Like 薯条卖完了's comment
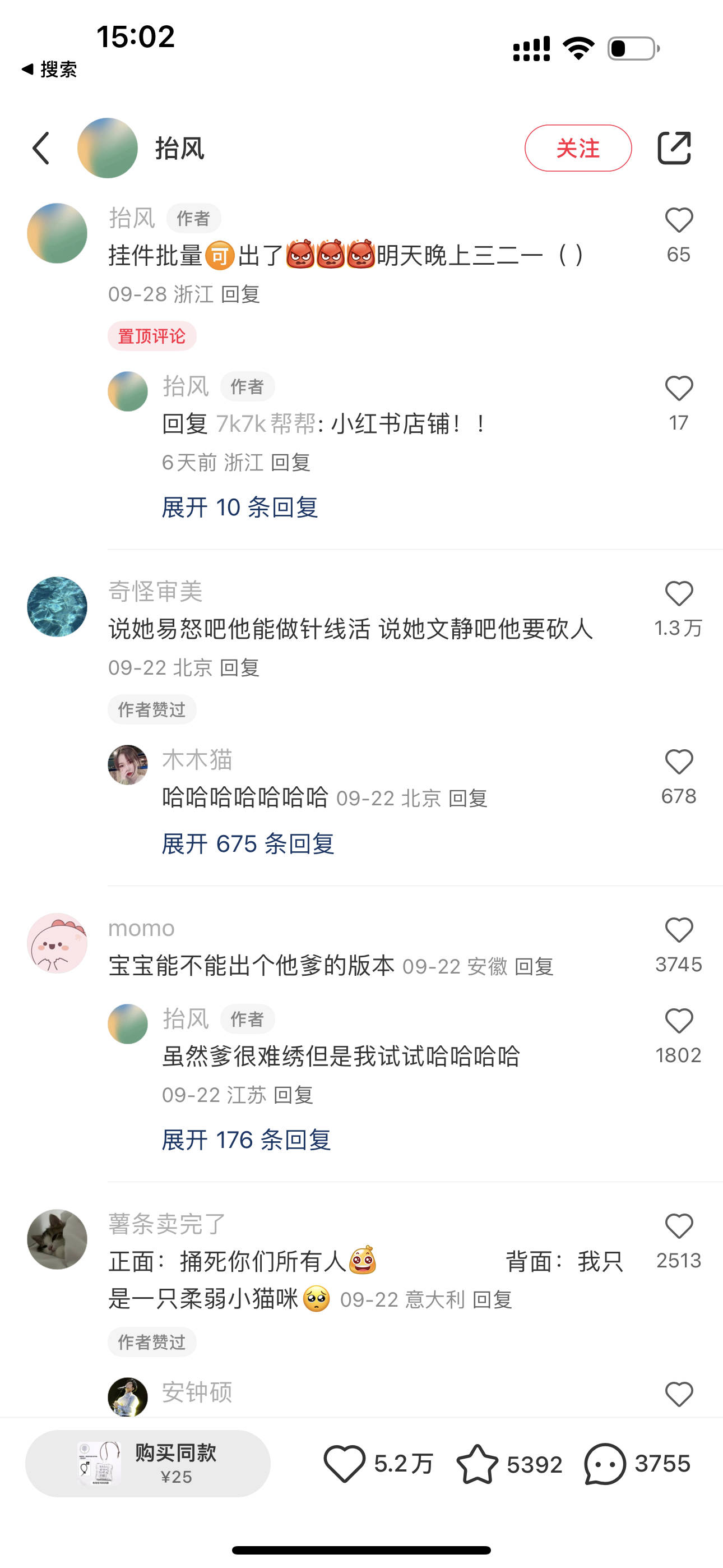 tap(679, 1226)
